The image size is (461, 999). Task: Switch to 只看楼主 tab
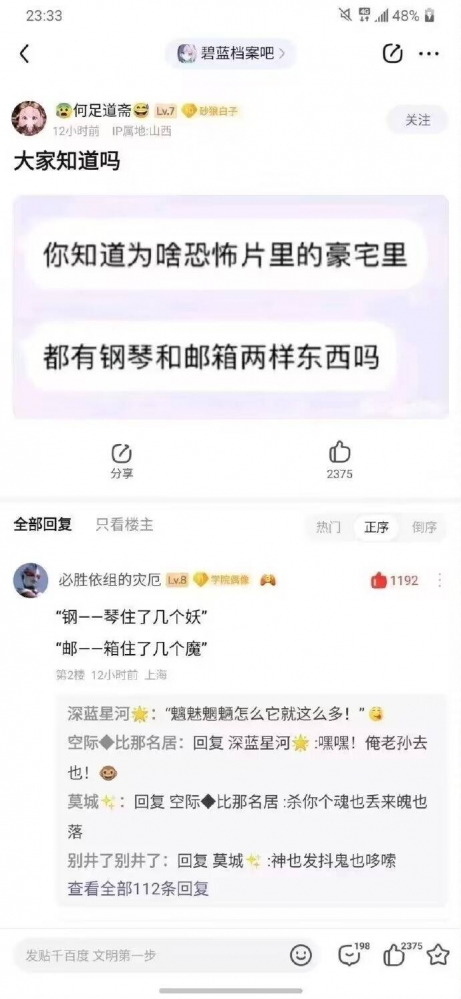(124, 525)
